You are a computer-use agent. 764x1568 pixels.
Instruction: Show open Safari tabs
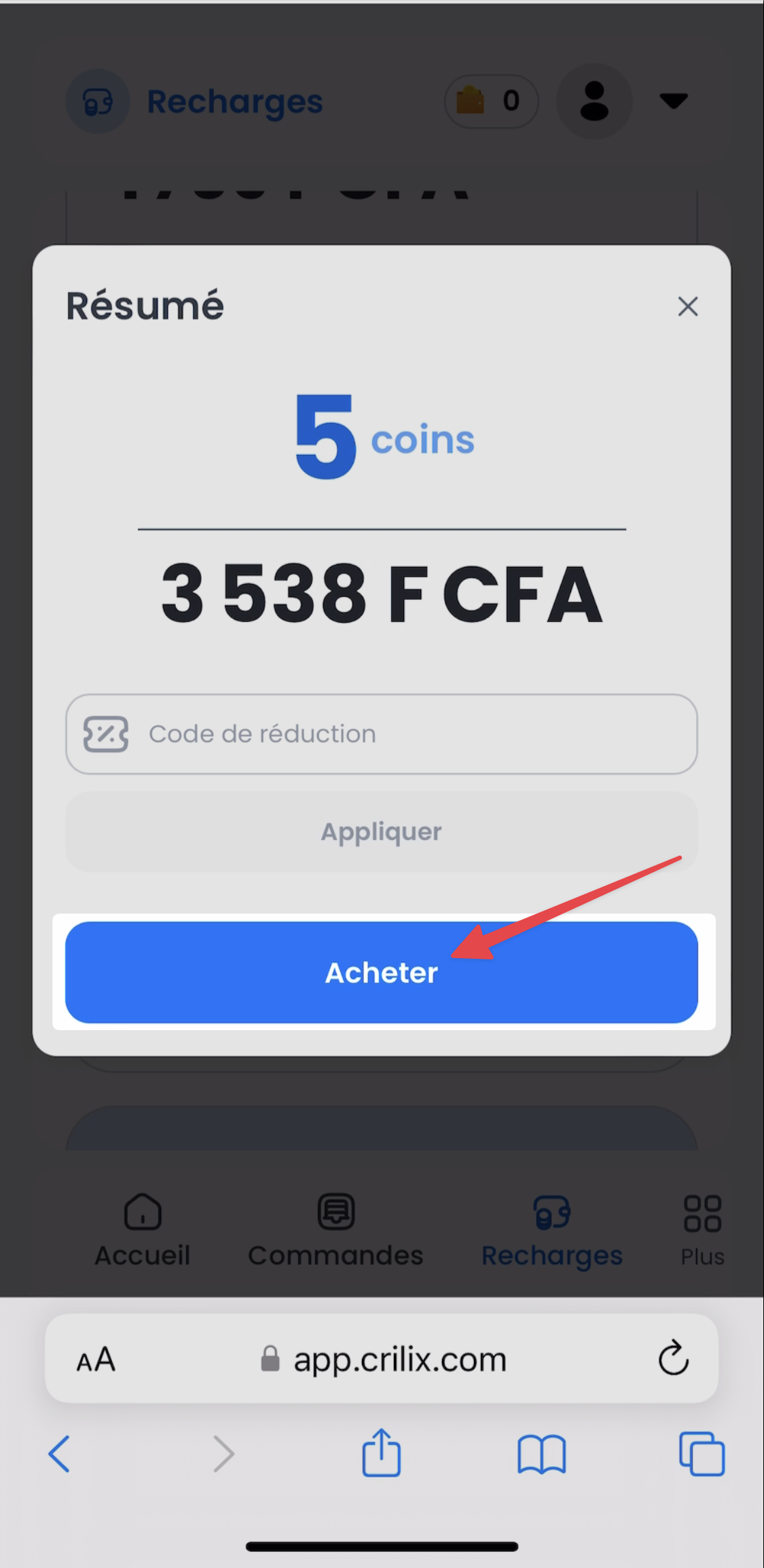(702, 1454)
